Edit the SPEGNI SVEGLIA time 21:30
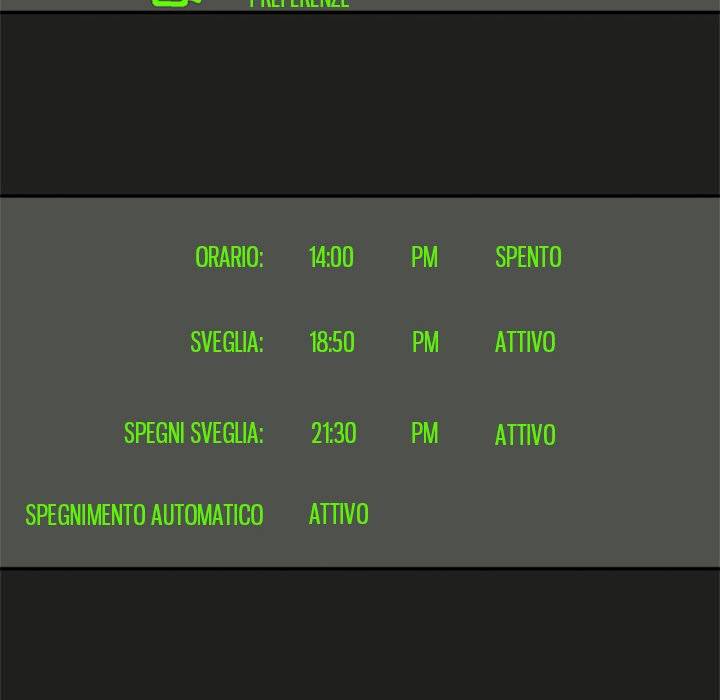The image size is (720, 700). [333, 433]
